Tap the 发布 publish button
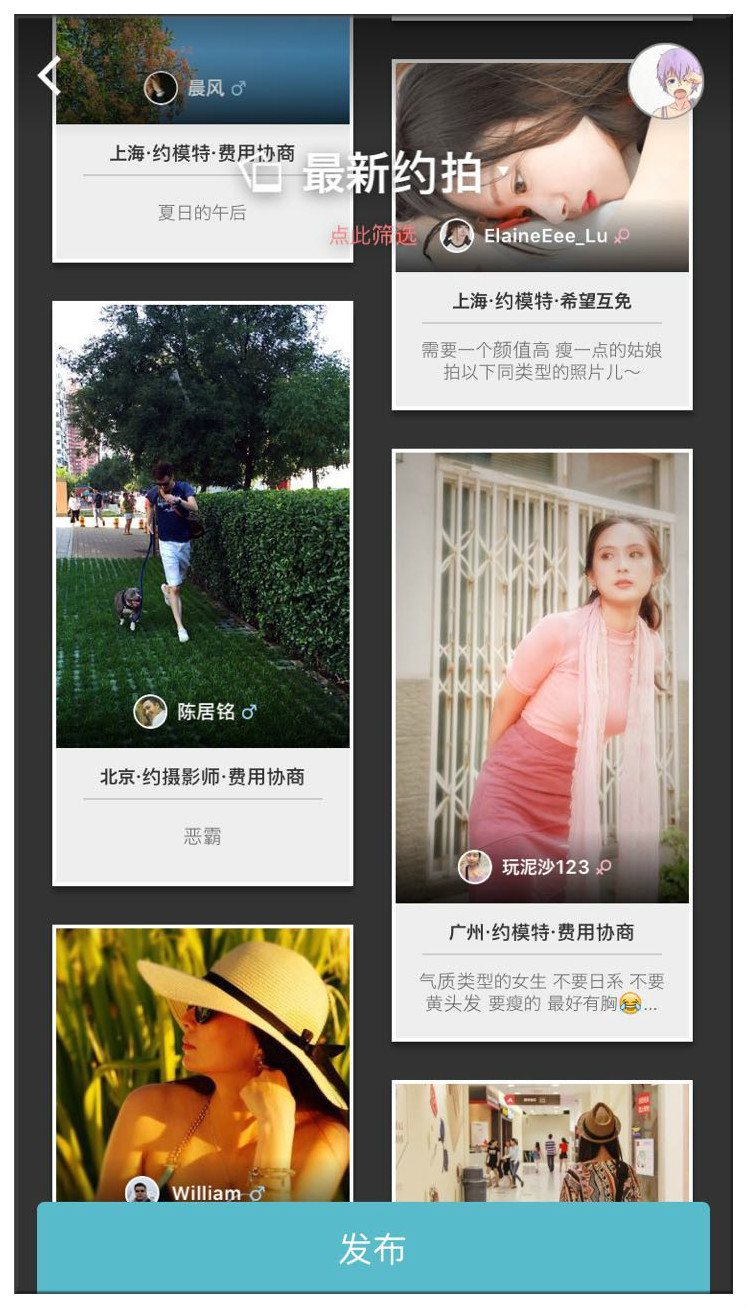 373,1249
